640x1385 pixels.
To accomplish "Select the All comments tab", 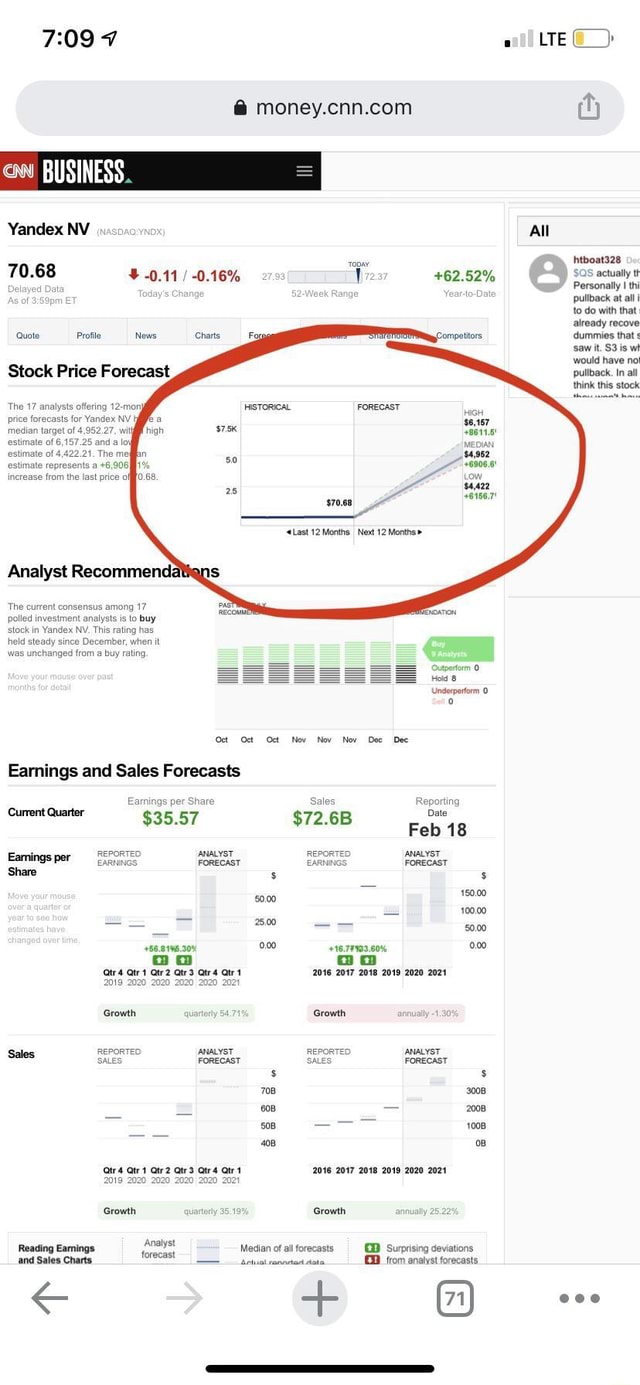I will click(x=539, y=231).
